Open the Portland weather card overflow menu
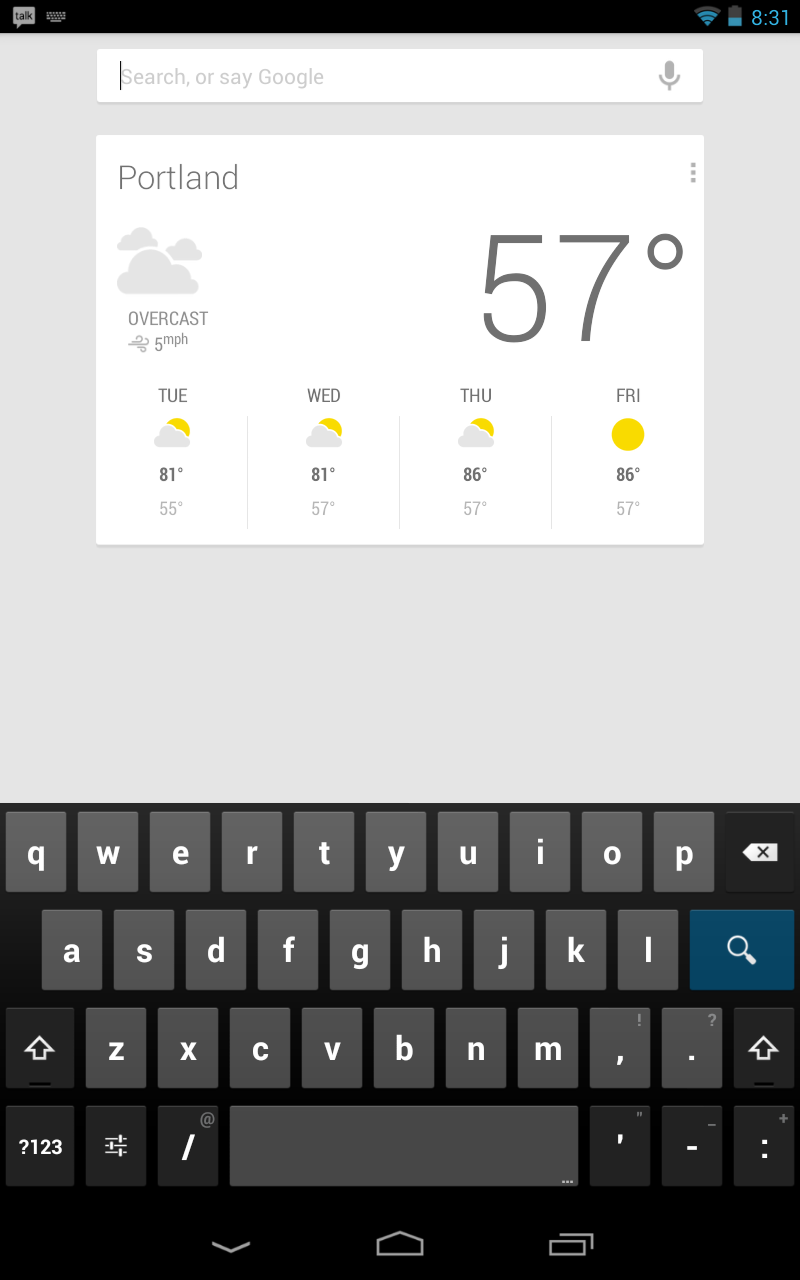This screenshot has width=800, height=1280. click(692, 173)
